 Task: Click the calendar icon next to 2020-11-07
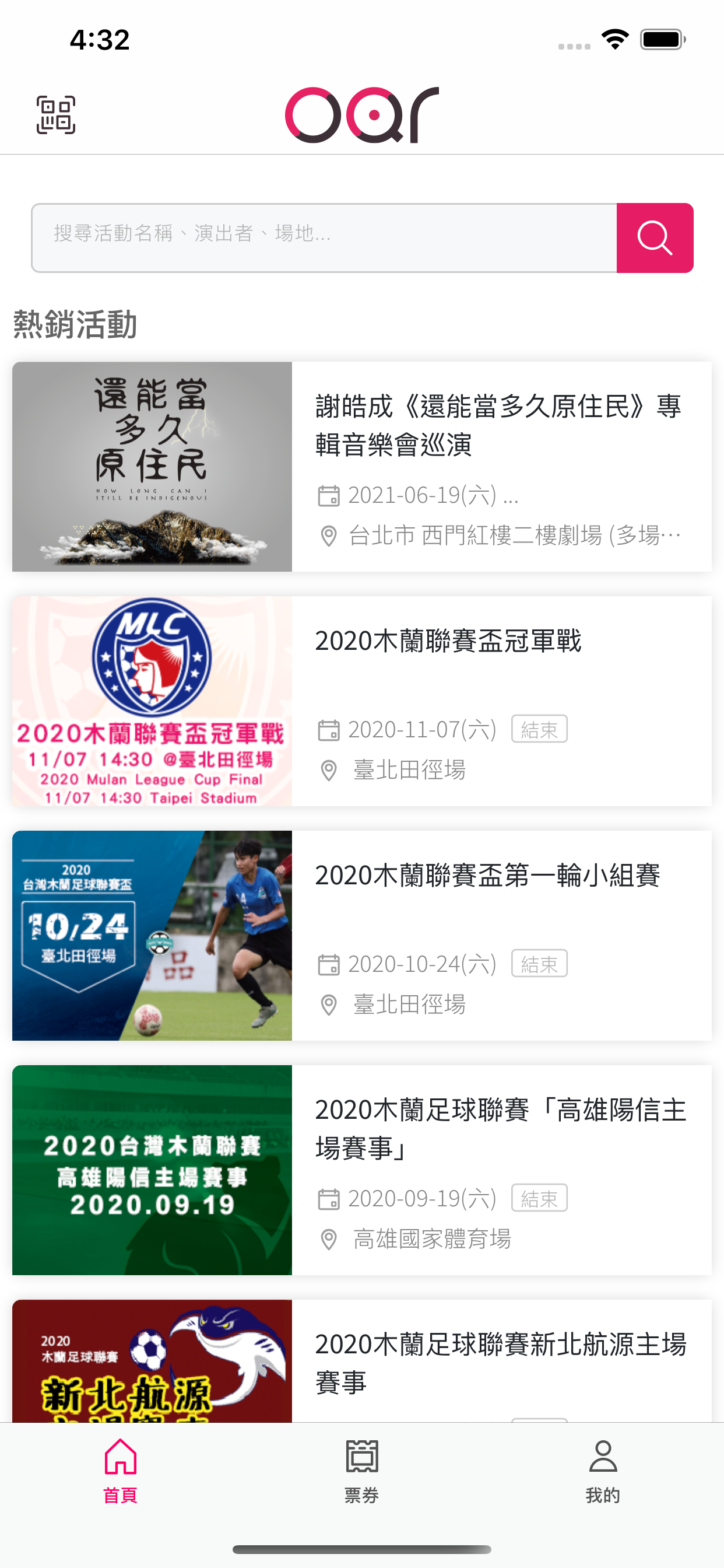[329, 729]
